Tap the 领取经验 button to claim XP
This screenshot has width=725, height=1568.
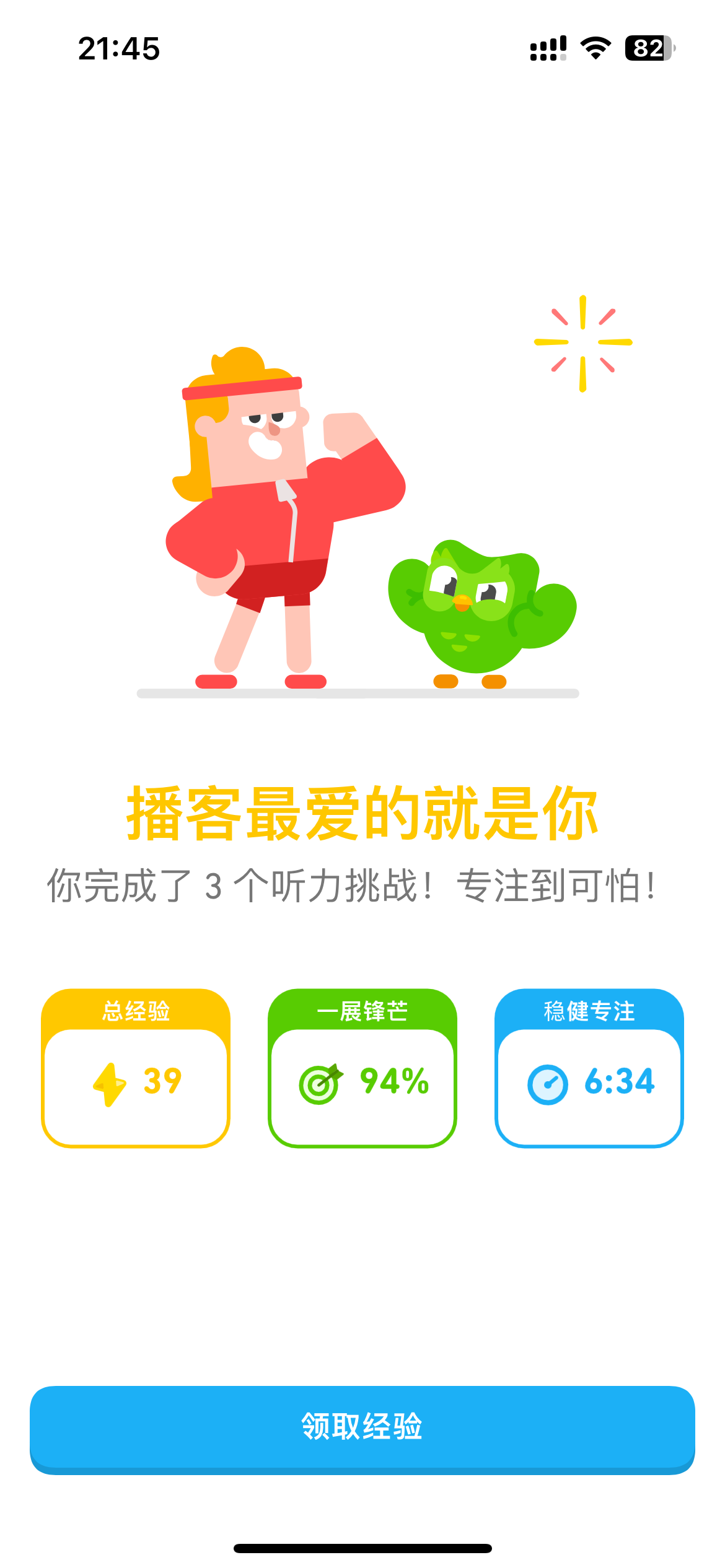coord(362,1429)
